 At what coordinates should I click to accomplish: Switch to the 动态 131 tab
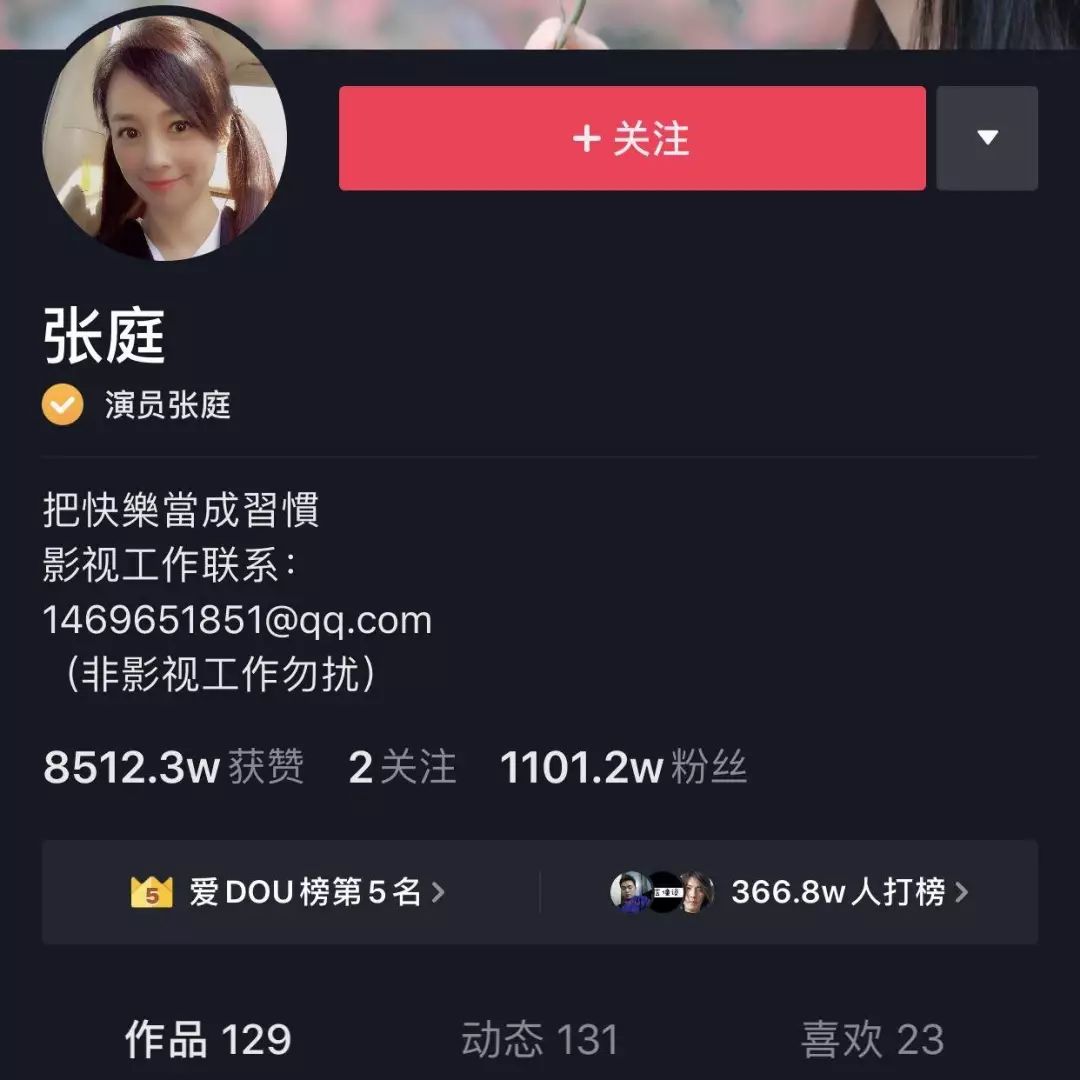click(x=540, y=1040)
